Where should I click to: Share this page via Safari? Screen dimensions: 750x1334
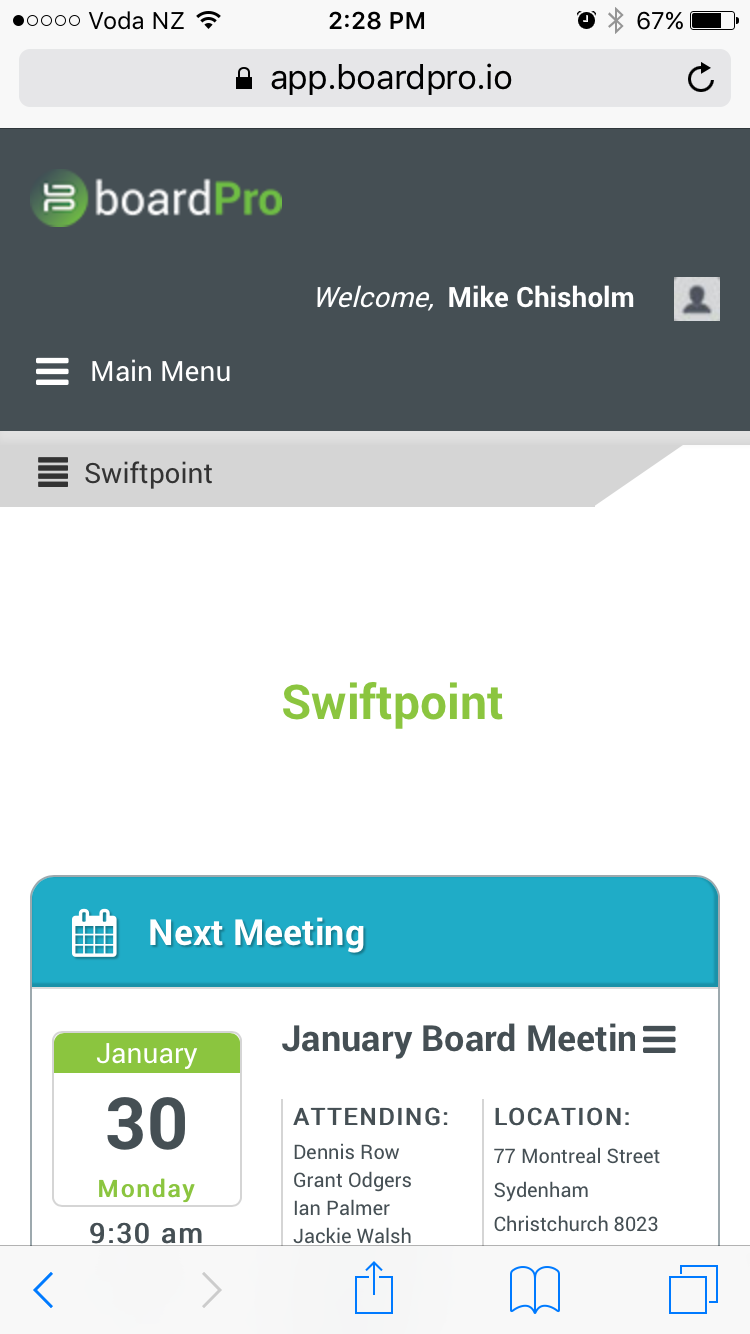375,1288
